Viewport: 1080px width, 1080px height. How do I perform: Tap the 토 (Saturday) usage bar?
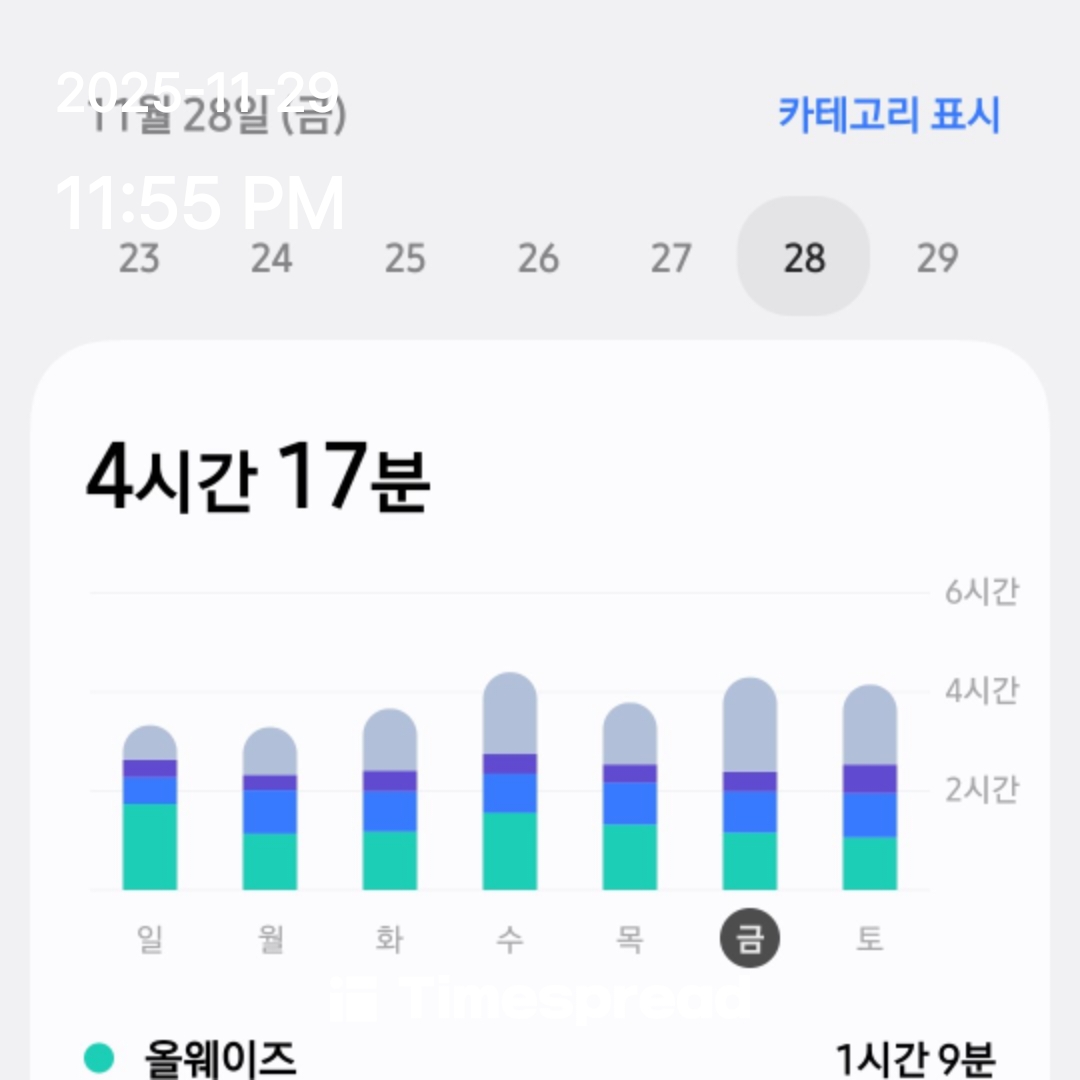click(x=870, y=790)
